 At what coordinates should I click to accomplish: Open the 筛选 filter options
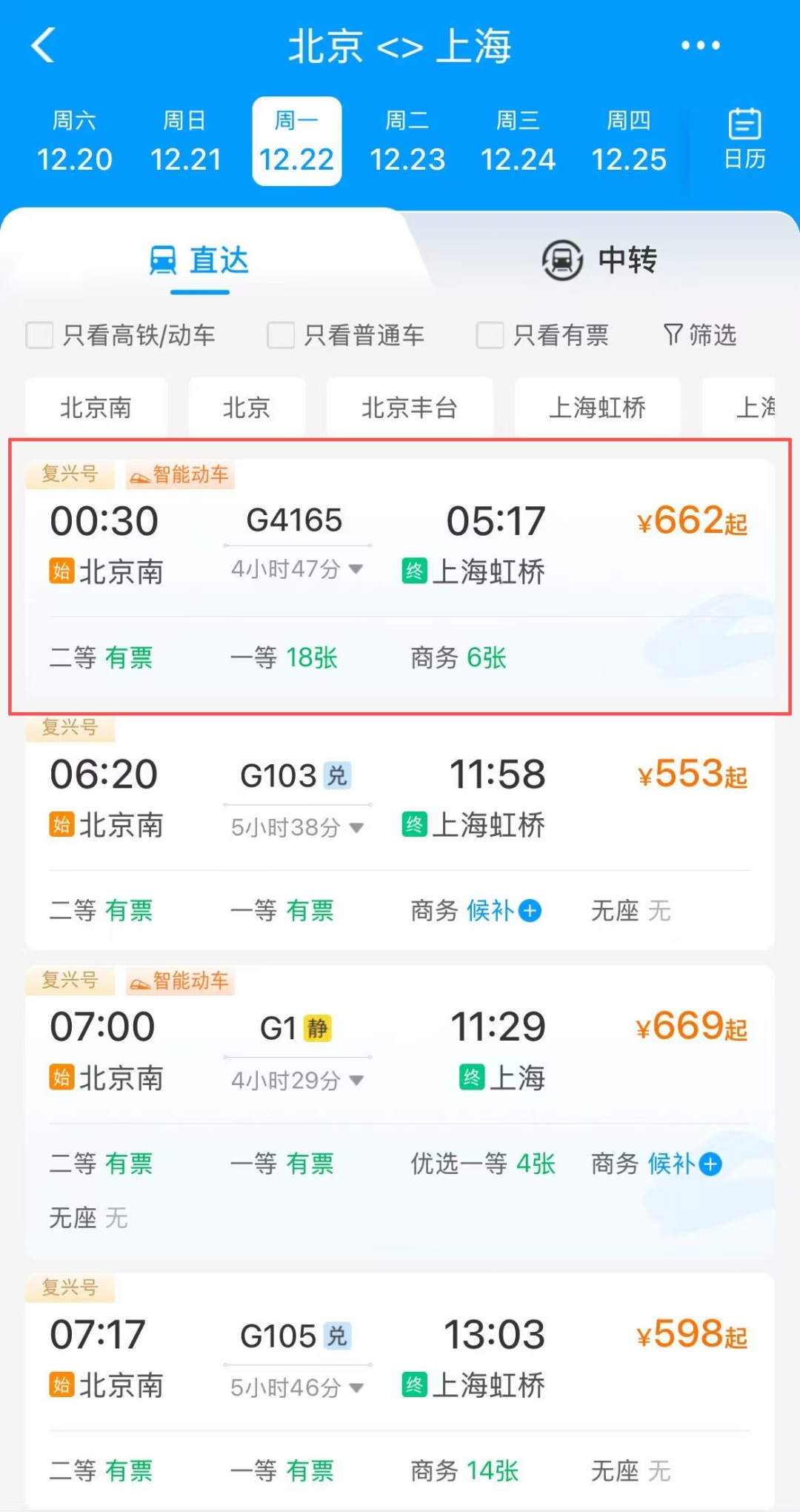(700, 335)
